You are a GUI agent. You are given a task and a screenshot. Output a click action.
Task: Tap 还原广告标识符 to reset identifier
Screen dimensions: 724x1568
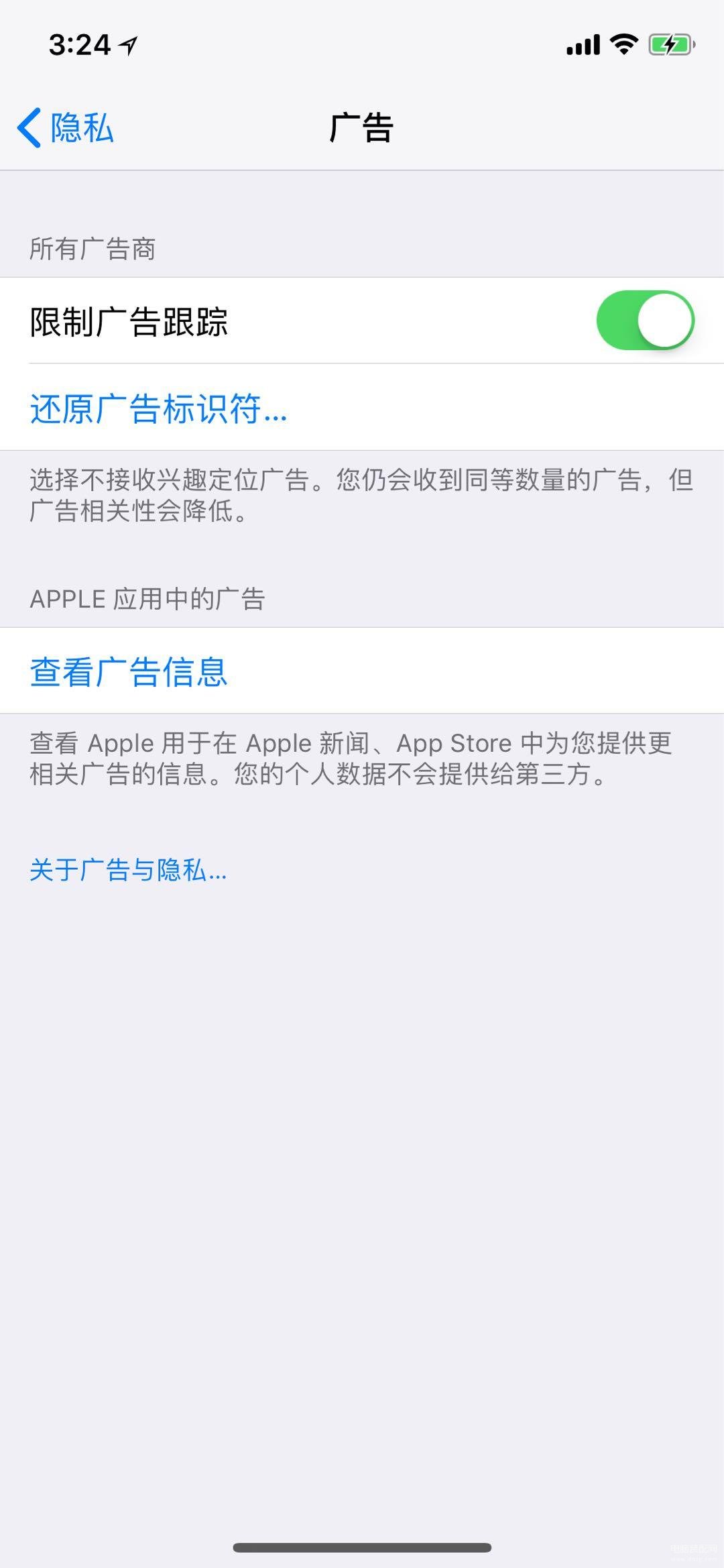159,408
